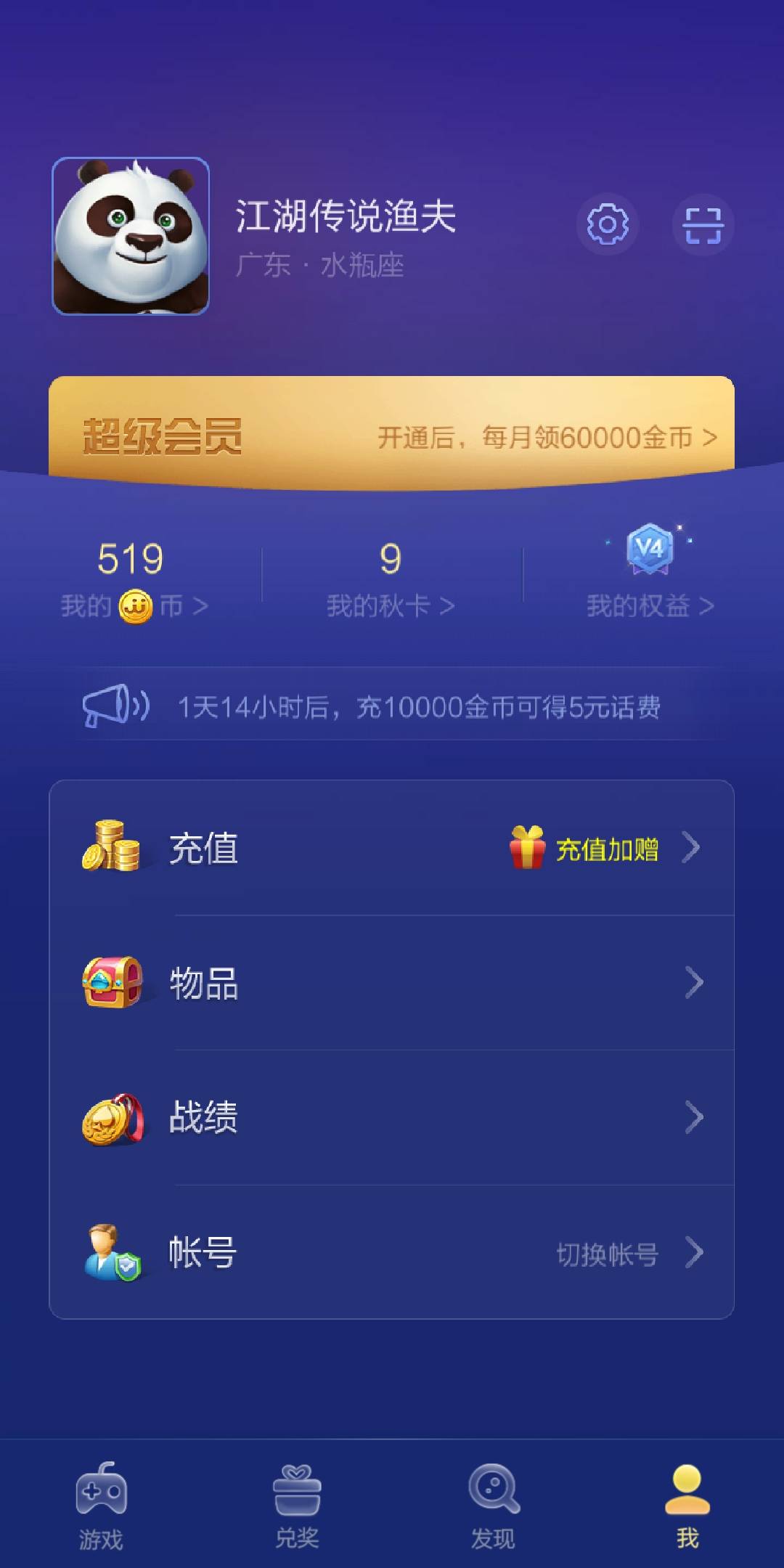784x1568 pixels.
Task: Click the QR code scan icon
Action: click(x=703, y=226)
